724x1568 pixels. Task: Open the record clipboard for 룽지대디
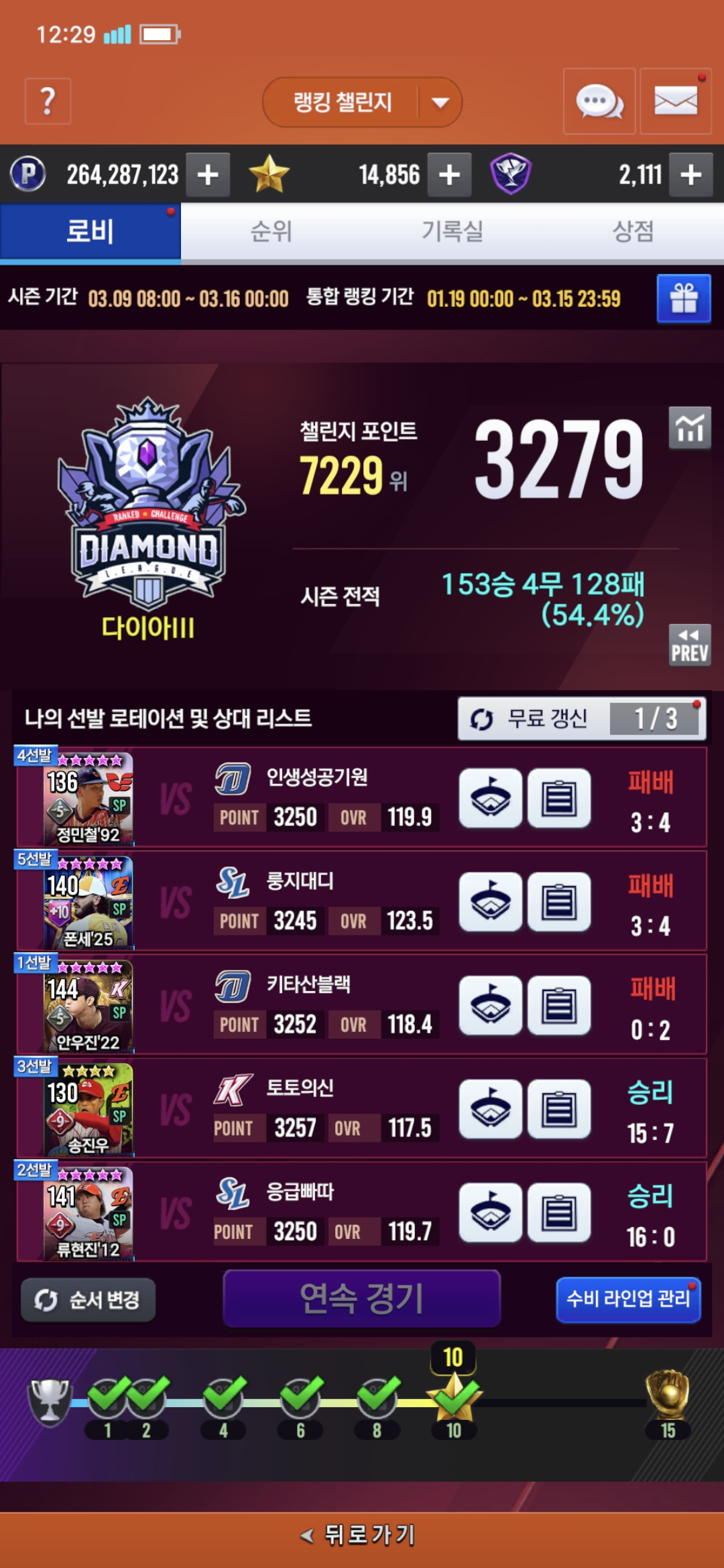point(559,902)
